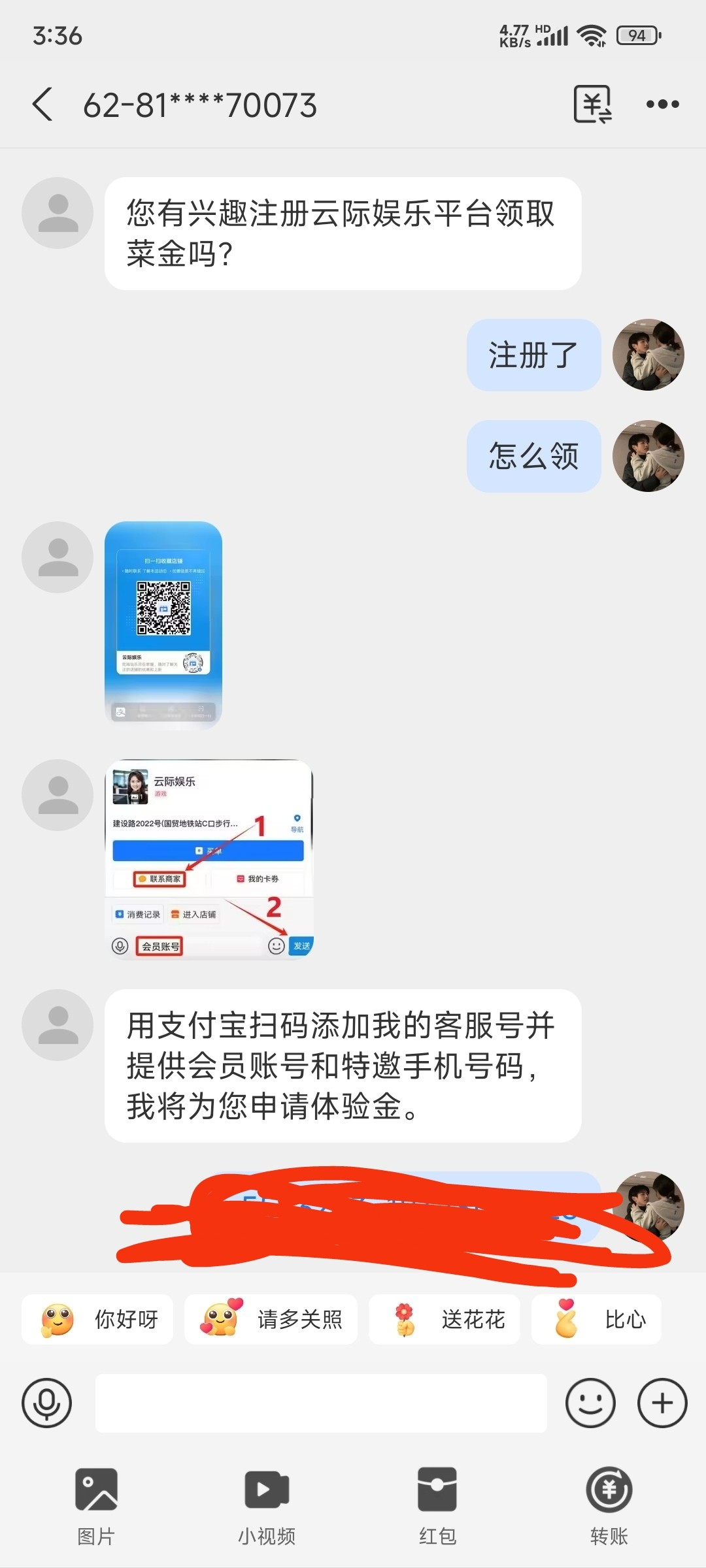This screenshot has height=1568, width=706.
Task: Open the emoji picker
Action: coord(590,1403)
